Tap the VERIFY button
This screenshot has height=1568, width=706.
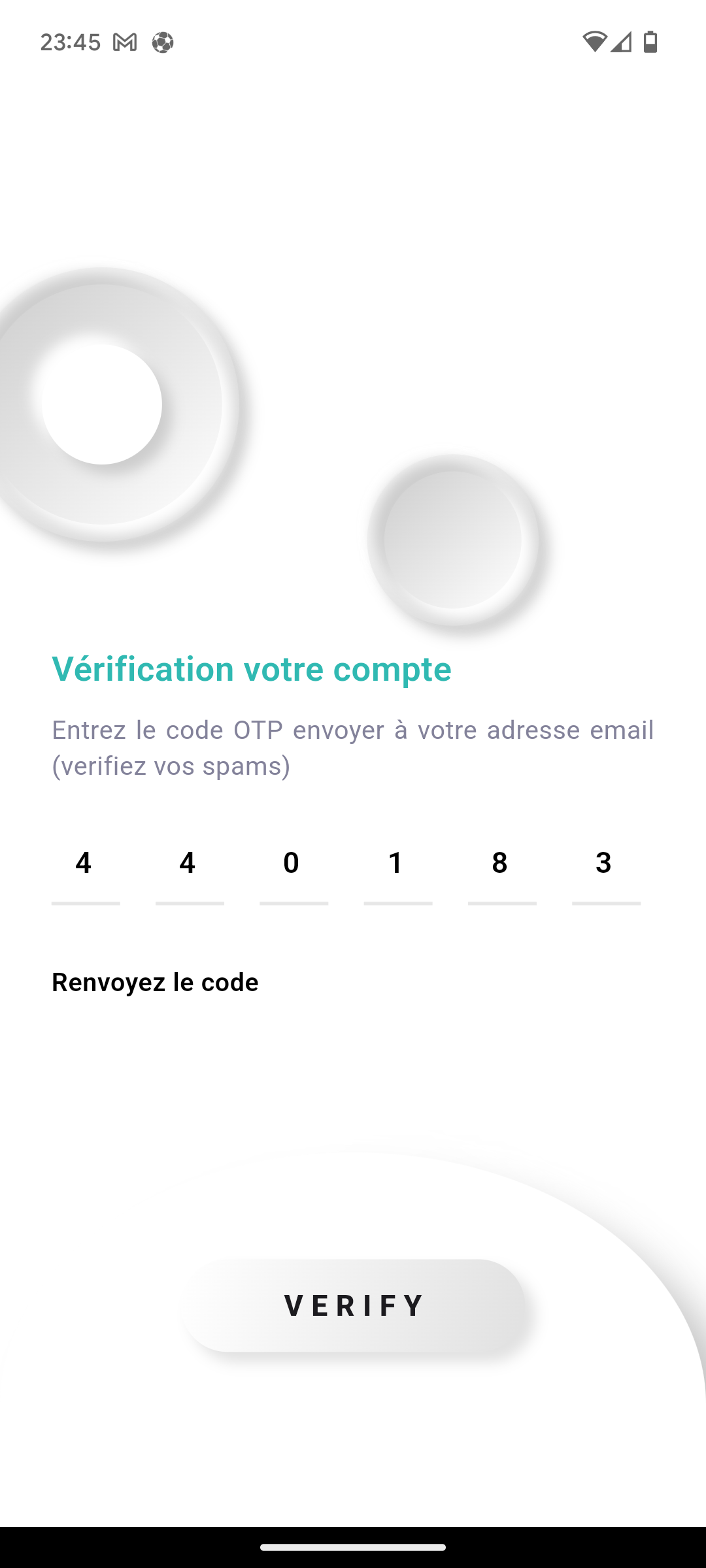tap(354, 1305)
